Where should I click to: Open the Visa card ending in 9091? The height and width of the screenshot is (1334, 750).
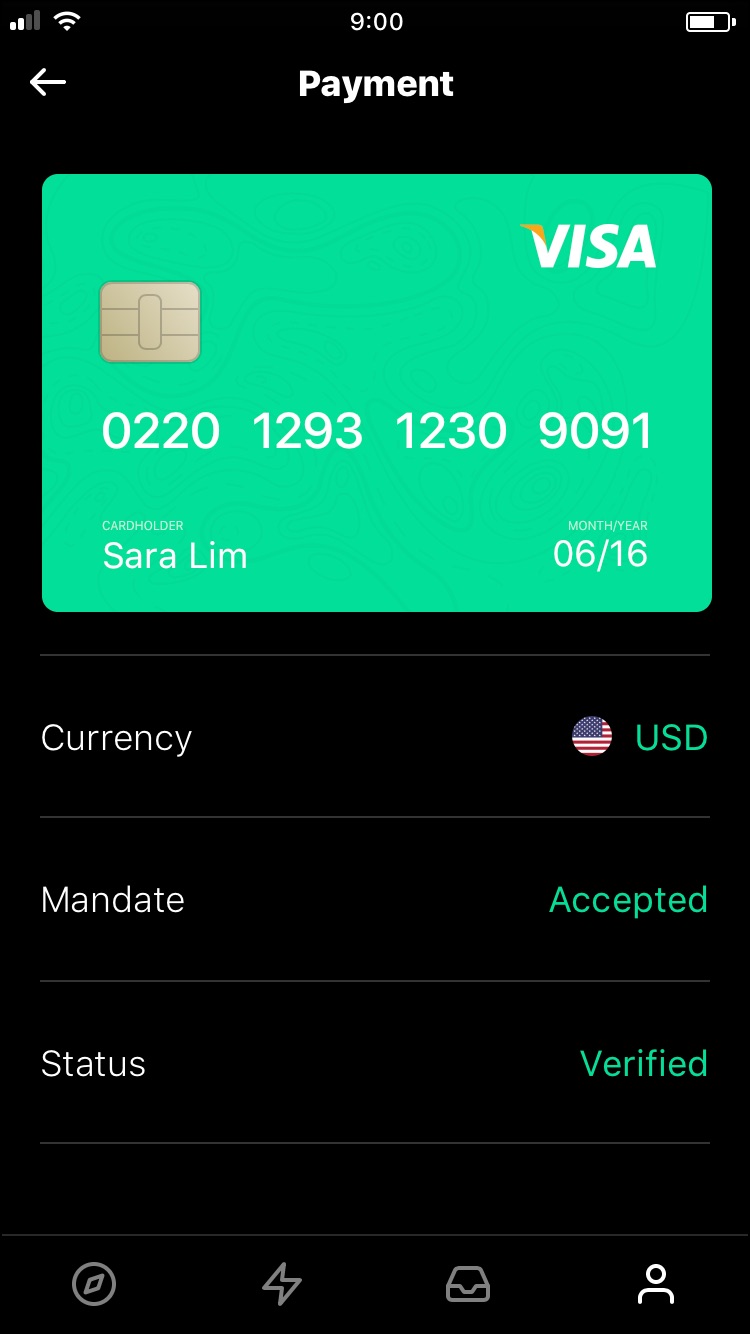pos(376,392)
